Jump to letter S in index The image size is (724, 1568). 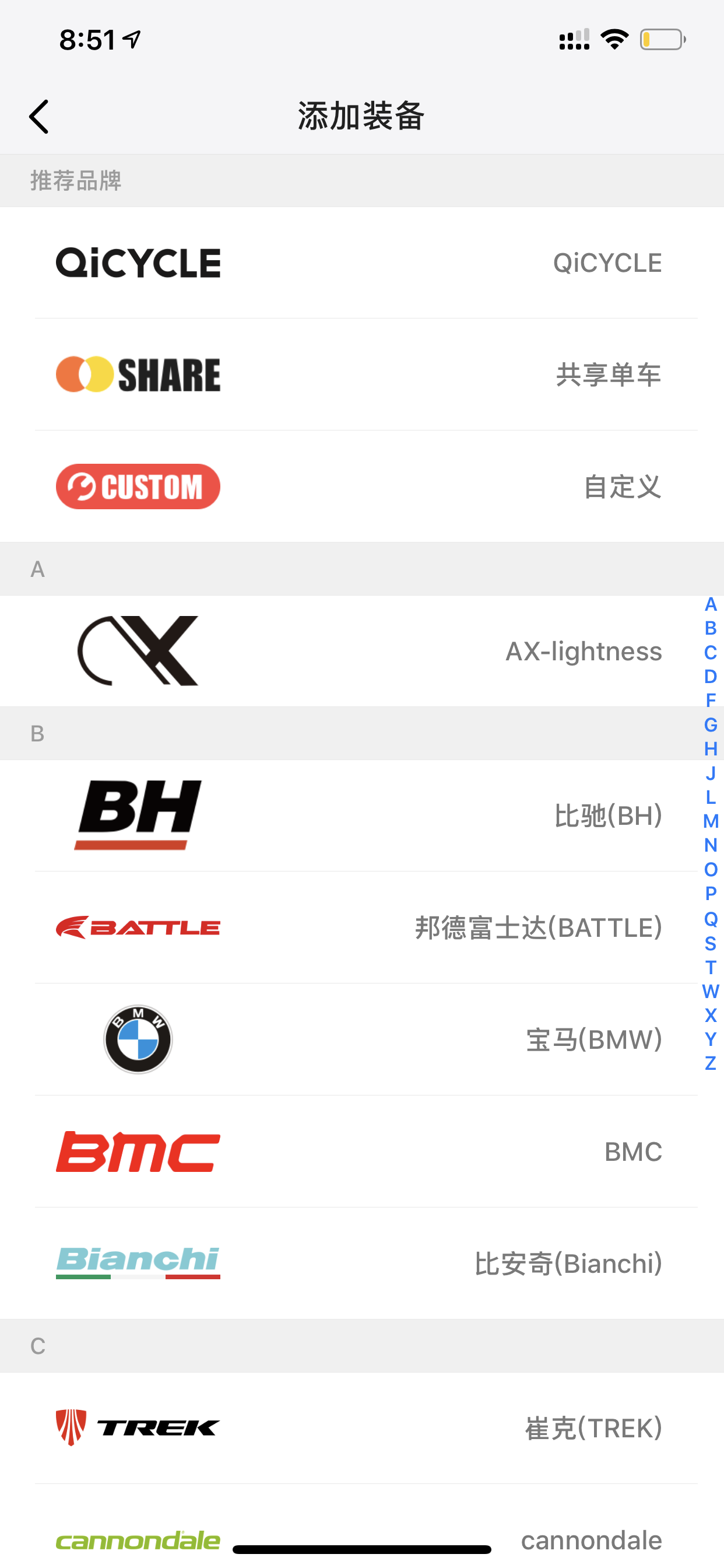(x=710, y=943)
